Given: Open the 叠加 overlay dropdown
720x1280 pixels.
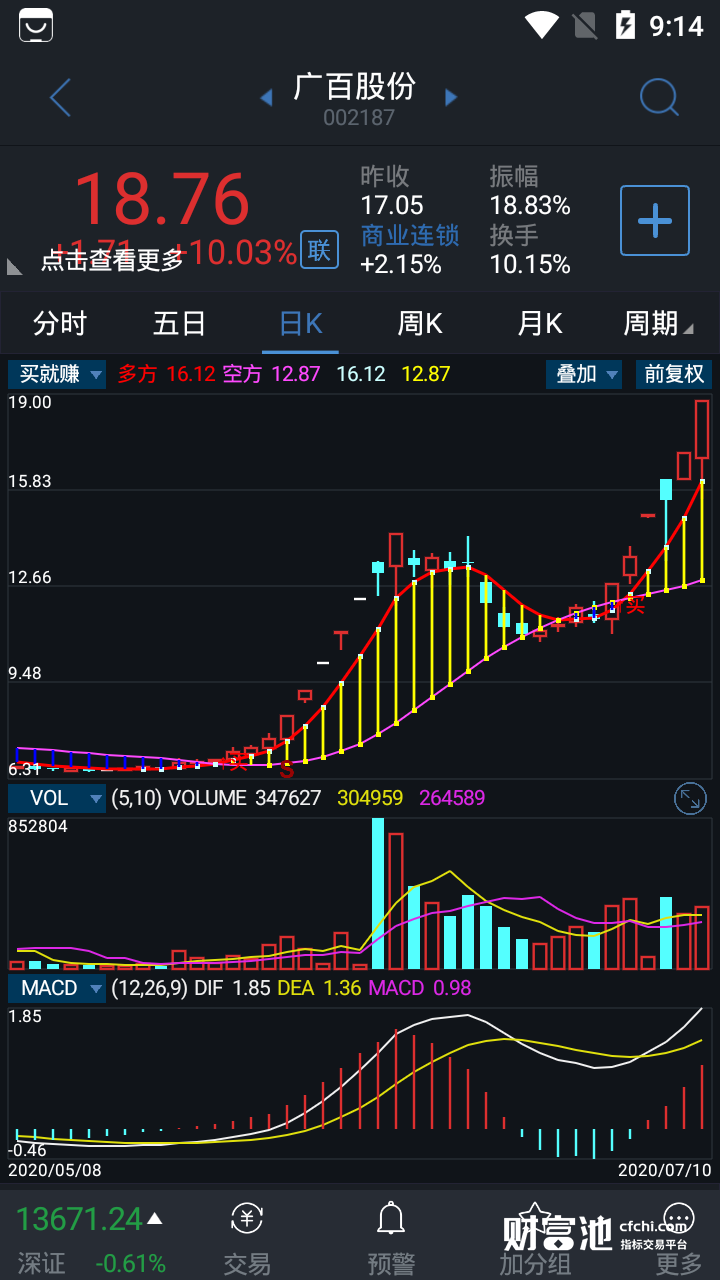Looking at the screenshot, I should click(x=584, y=374).
